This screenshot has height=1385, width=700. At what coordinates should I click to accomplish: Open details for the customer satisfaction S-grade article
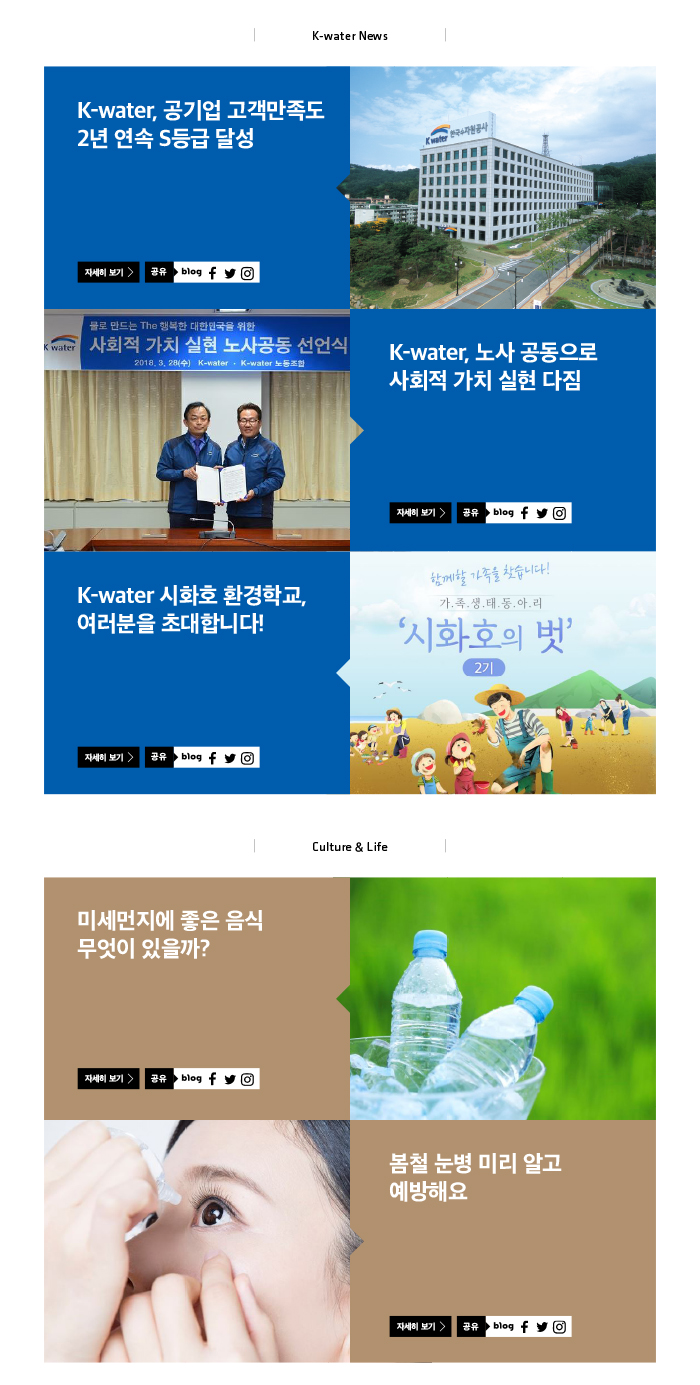[108, 272]
